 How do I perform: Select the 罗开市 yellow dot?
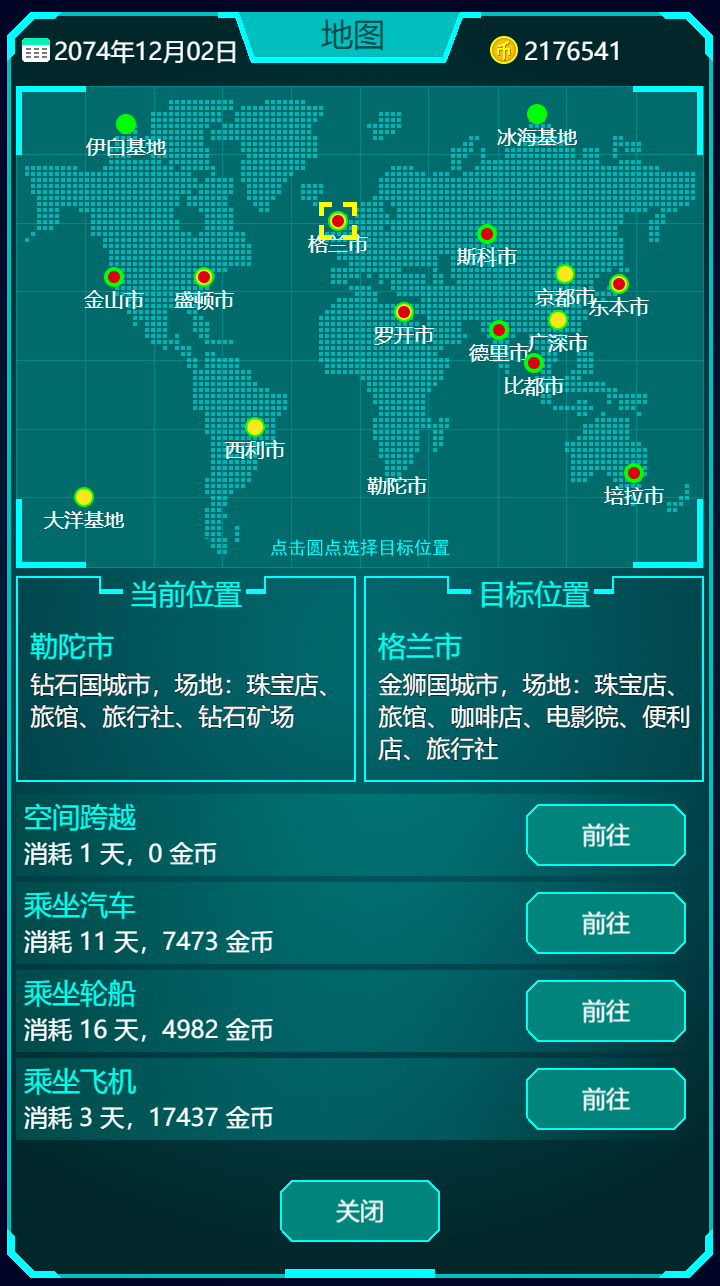coord(403,312)
